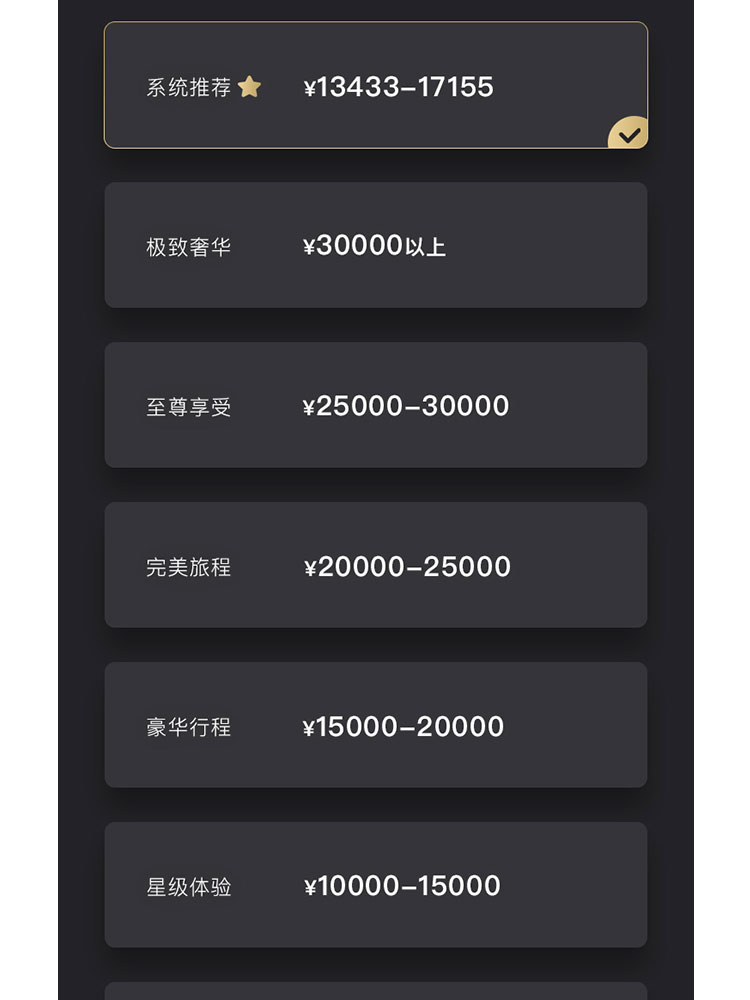The height and width of the screenshot is (1000, 750).
Task: Pick the 至尊享受 ¥25000–30000 option
Action: point(375,405)
